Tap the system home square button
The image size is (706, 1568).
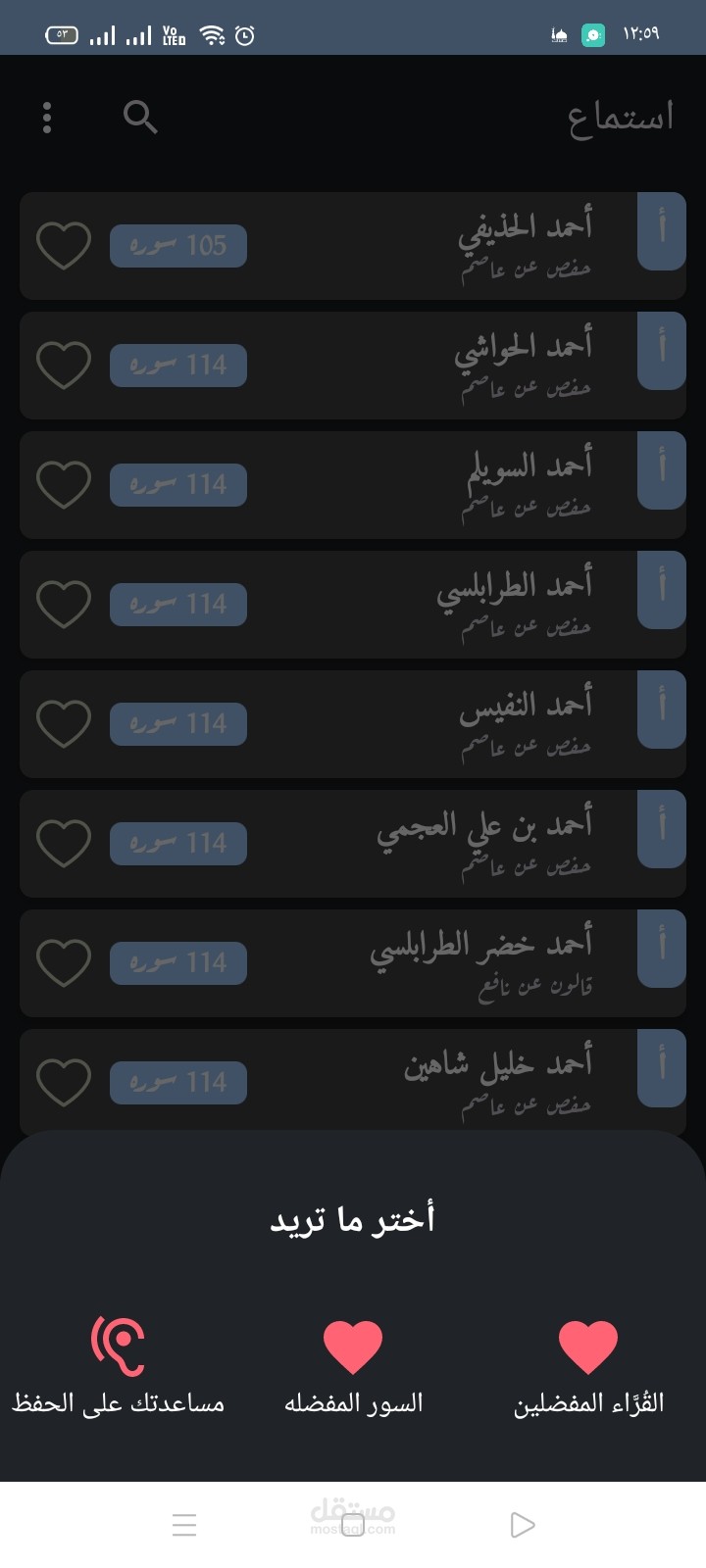pyautogui.click(x=353, y=1525)
